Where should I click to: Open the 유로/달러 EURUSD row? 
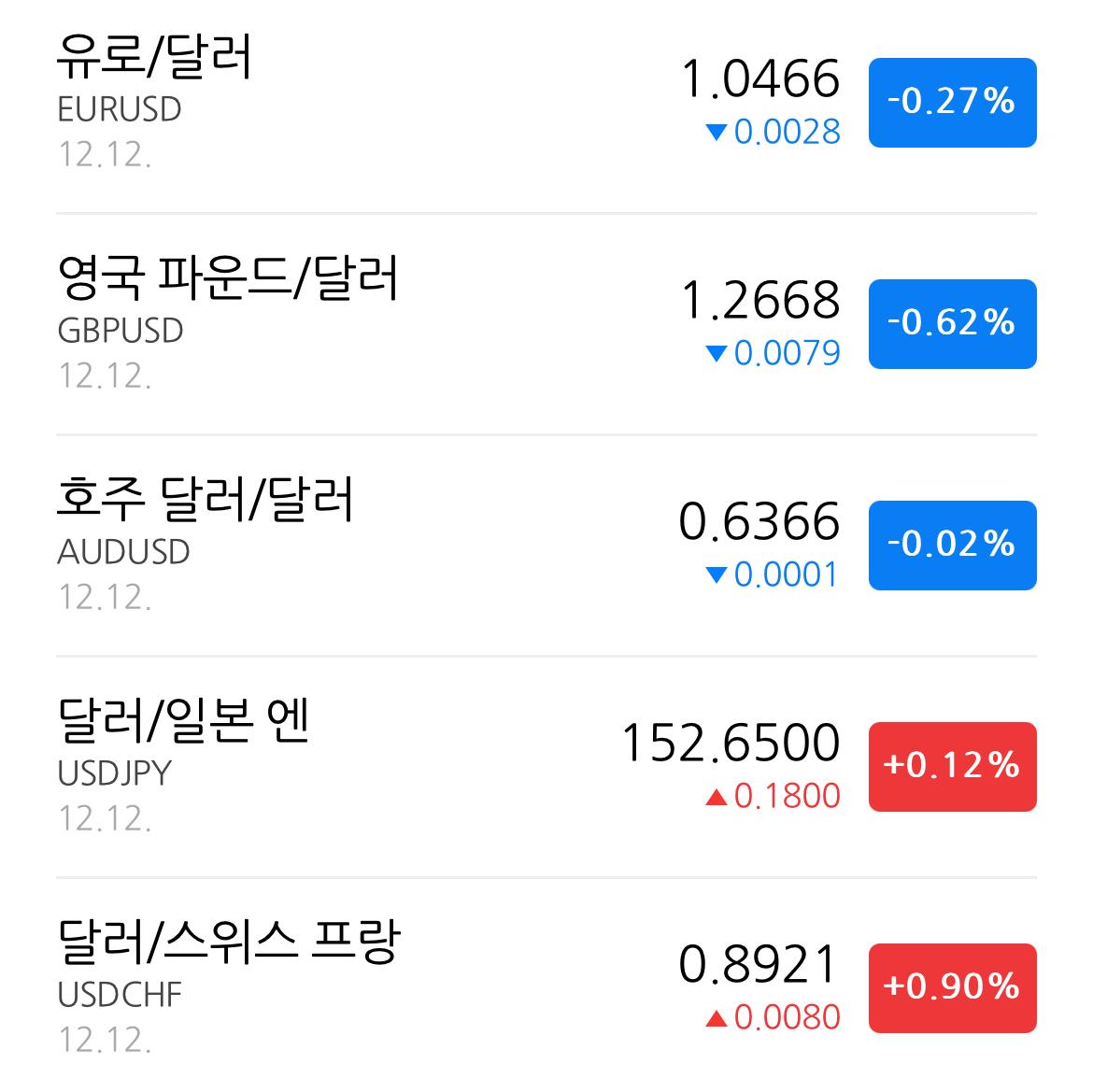click(546, 103)
